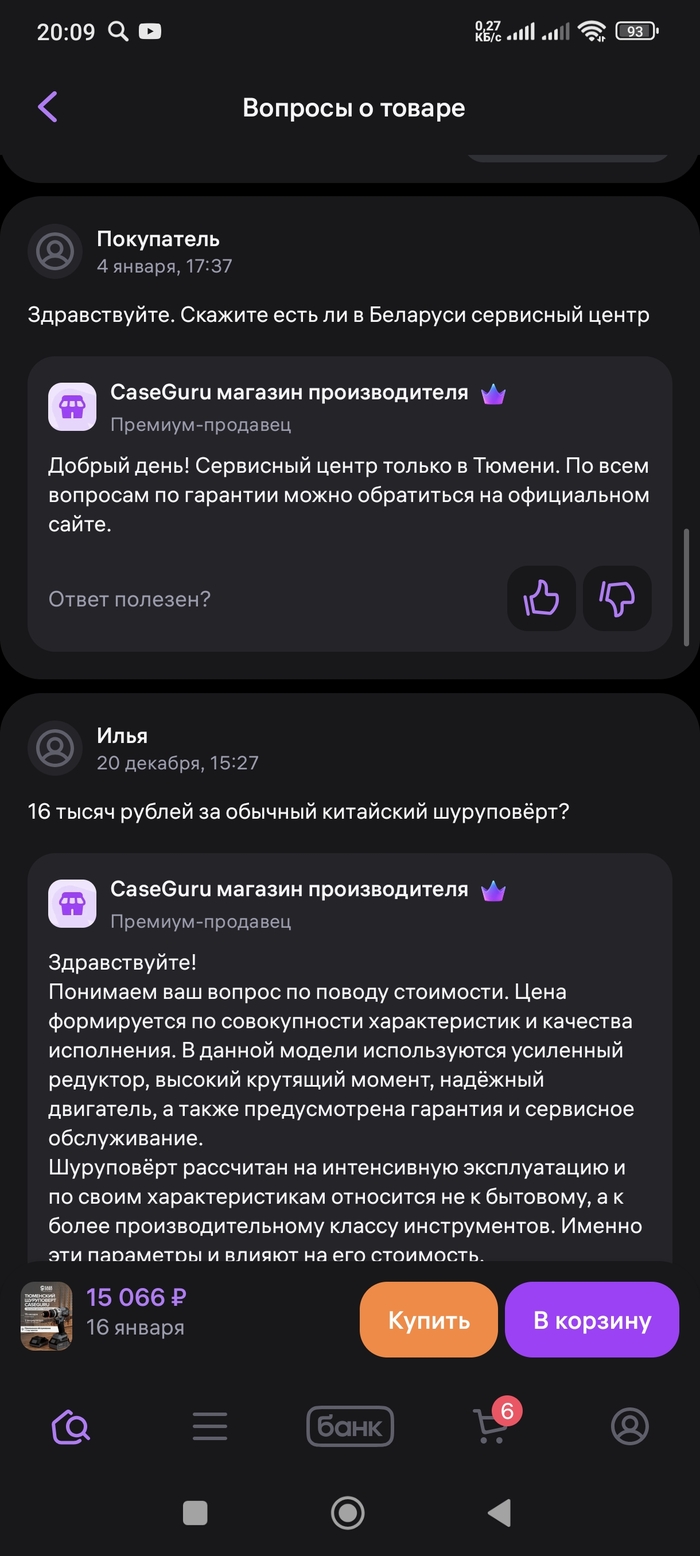Open the catalog menu tab
Viewport: 700px width, 1556px height.
pos(210,1426)
